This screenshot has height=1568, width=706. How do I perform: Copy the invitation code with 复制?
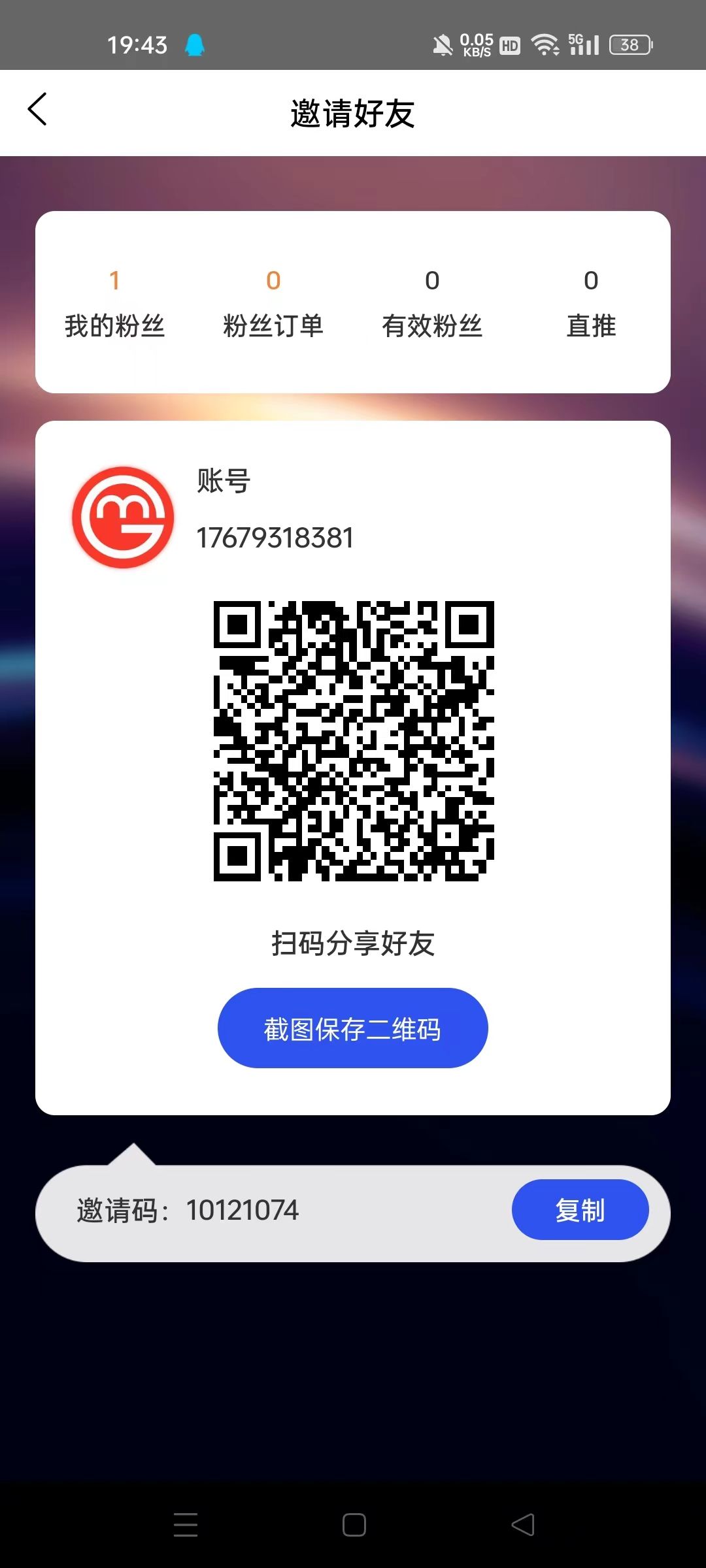click(580, 1210)
